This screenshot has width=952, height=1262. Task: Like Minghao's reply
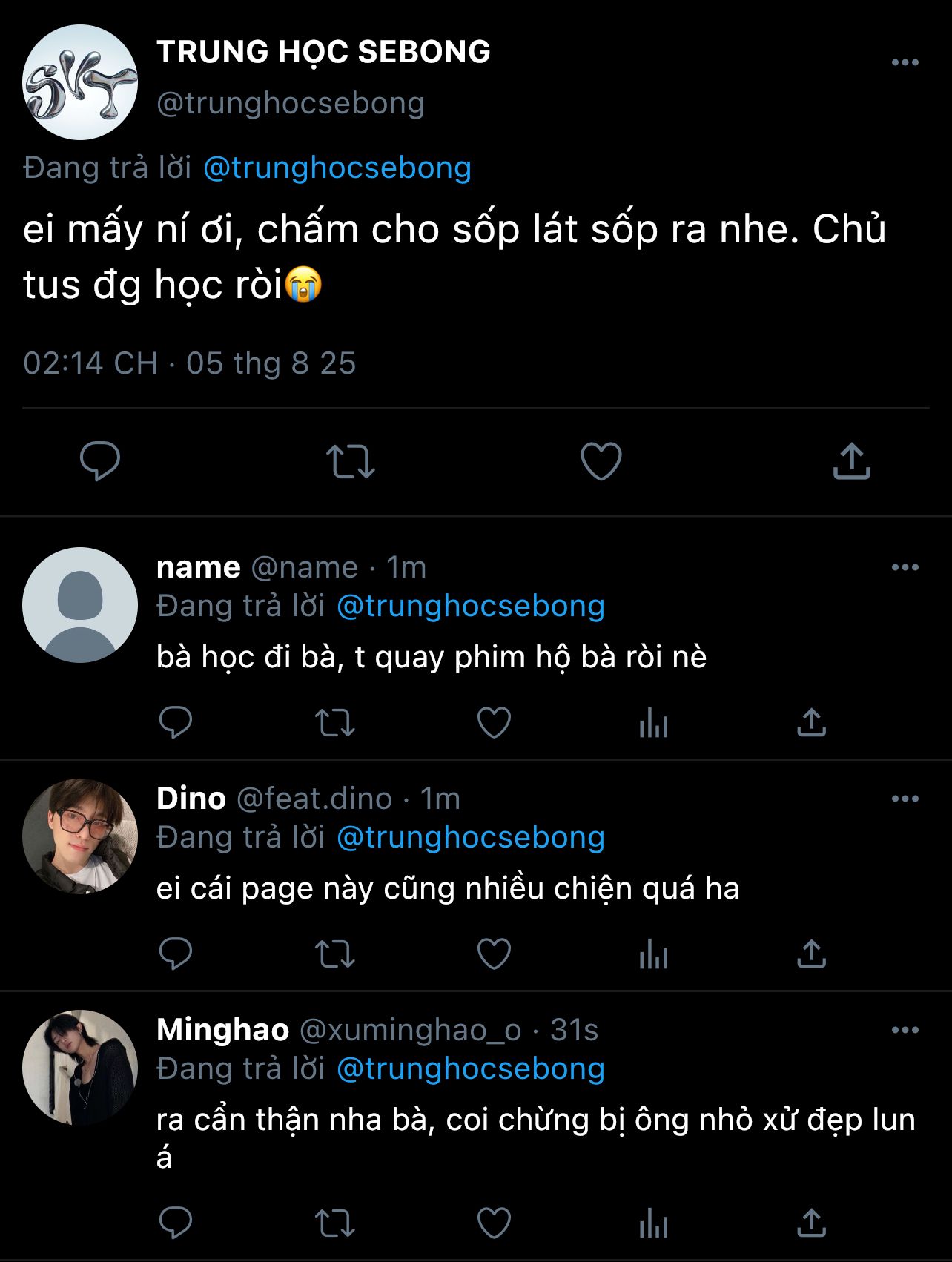point(494,1223)
